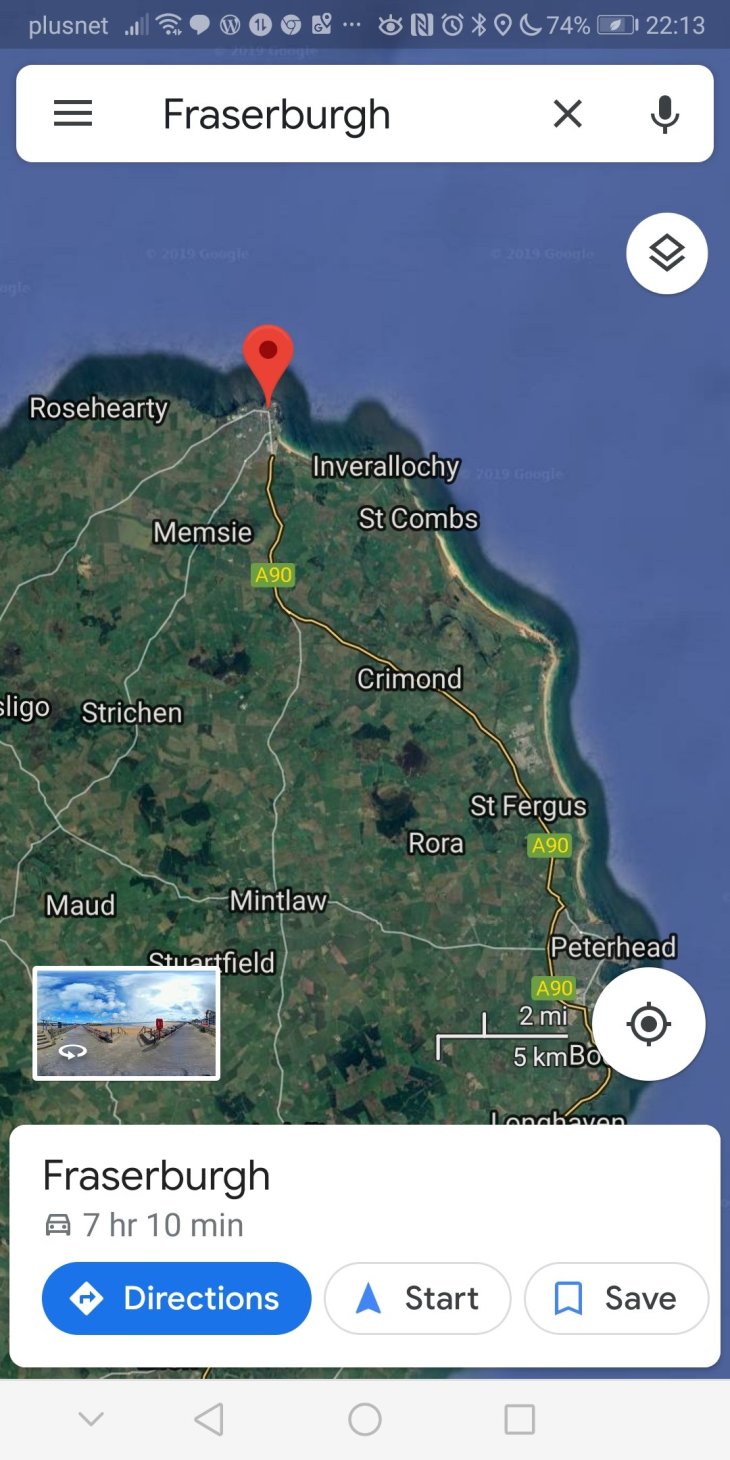Clear the search with the X
Screen dimensions: 730x1460
567,114
